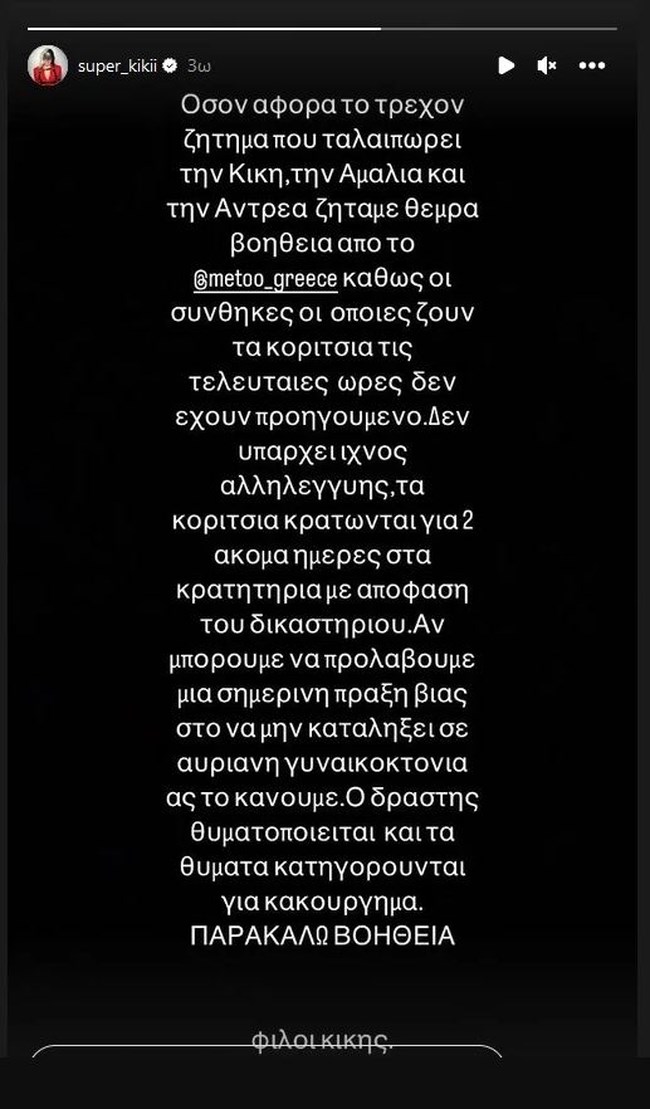Toggle the story sound
Screen dimensions: 650x1109
pyautogui.click(x=546, y=66)
